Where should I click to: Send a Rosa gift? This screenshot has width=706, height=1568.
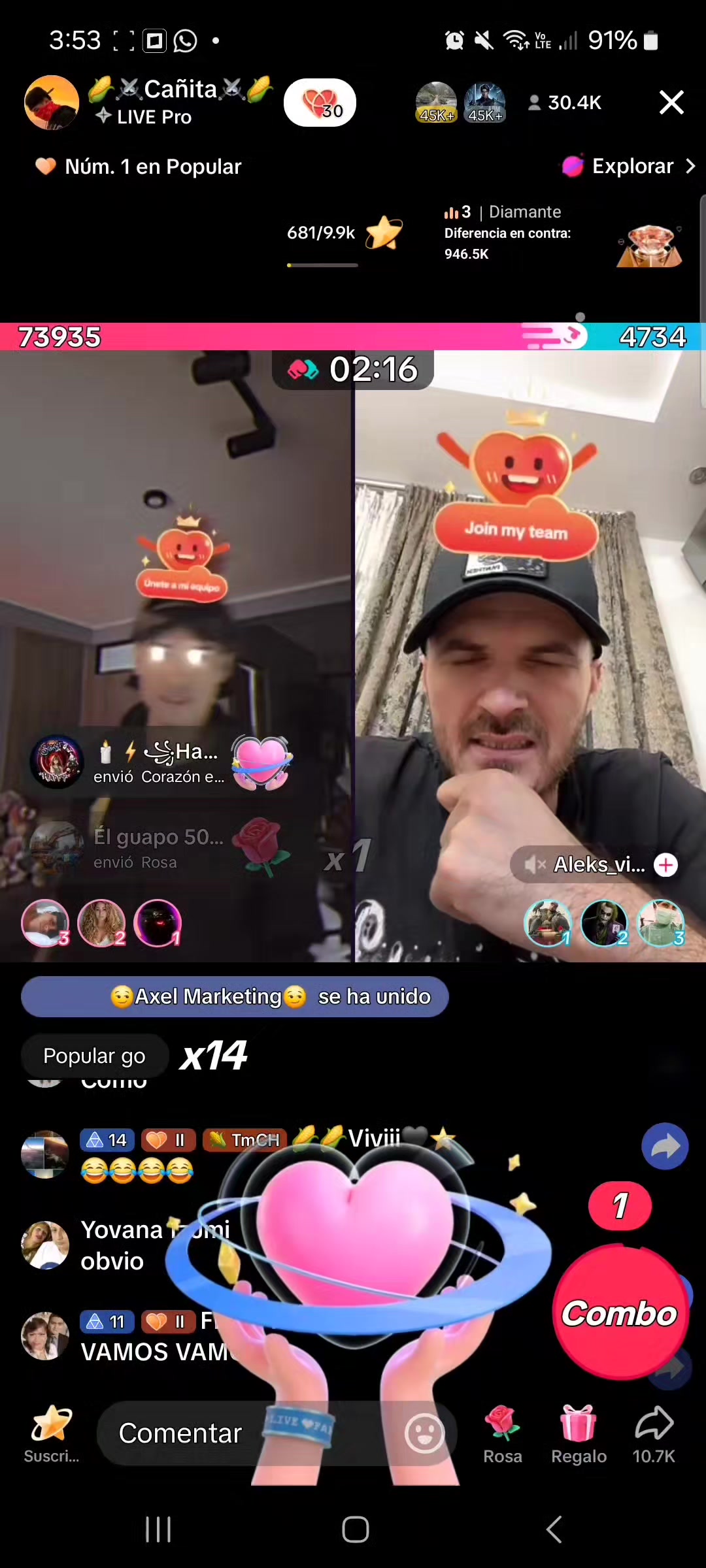pos(503,1434)
